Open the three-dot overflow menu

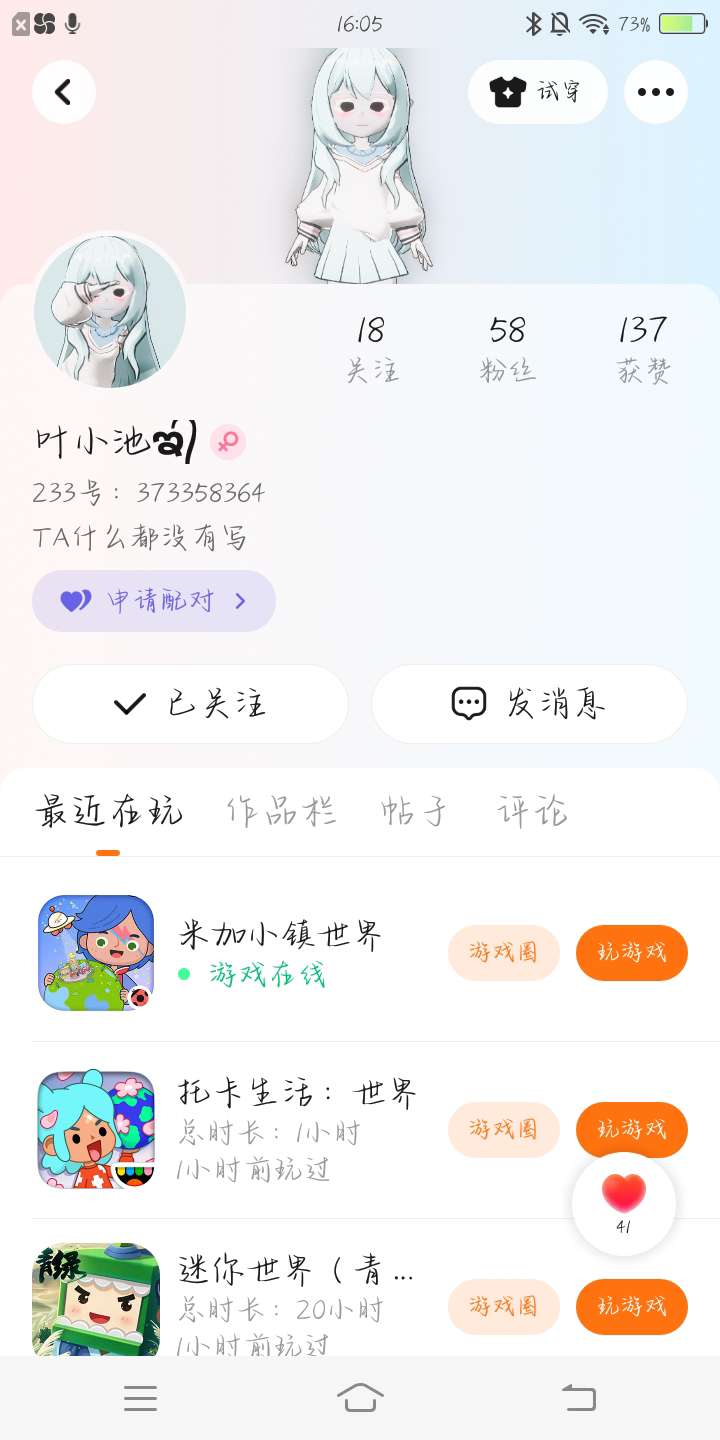[x=655, y=92]
